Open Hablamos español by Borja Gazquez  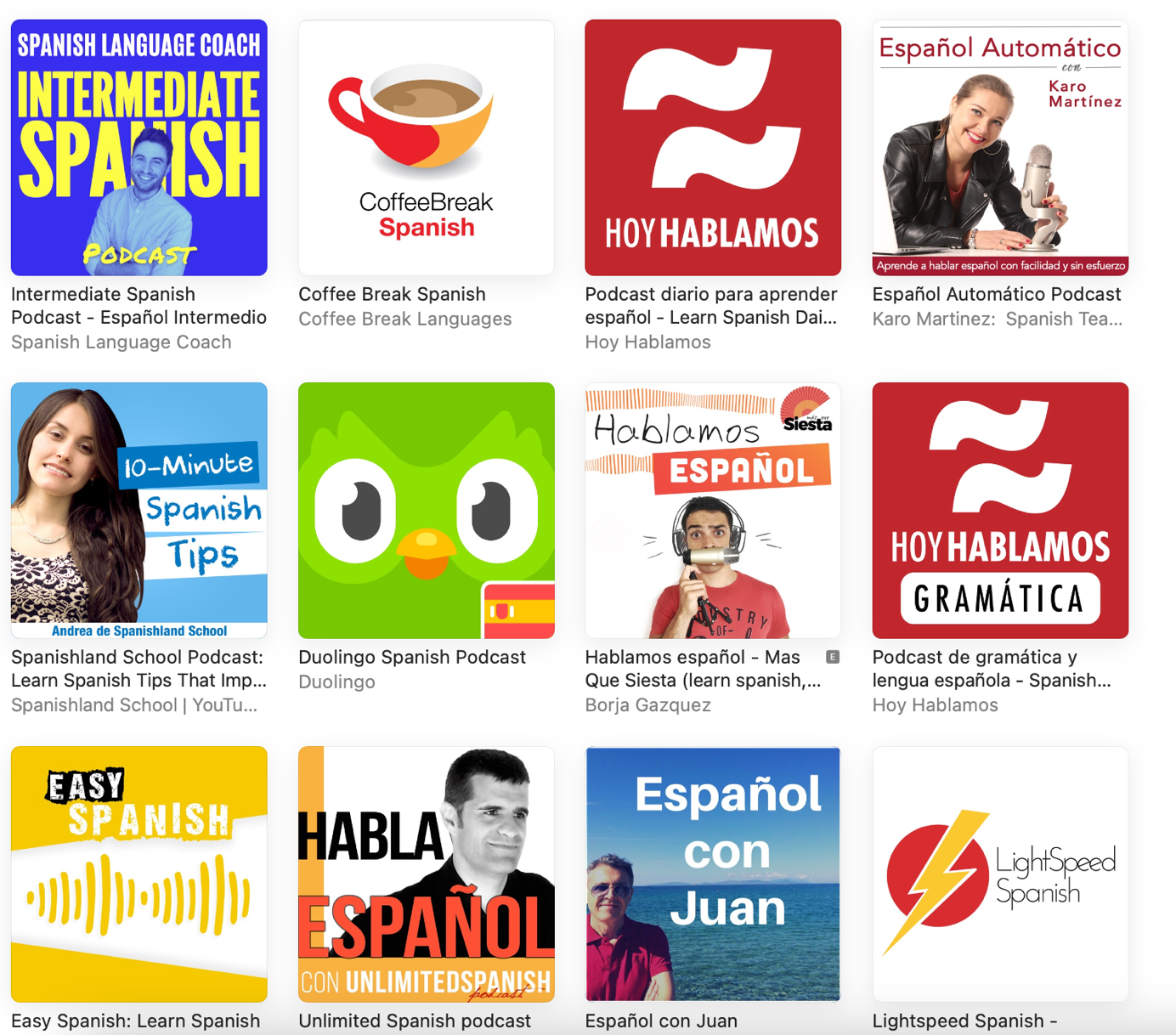coord(712,510)
